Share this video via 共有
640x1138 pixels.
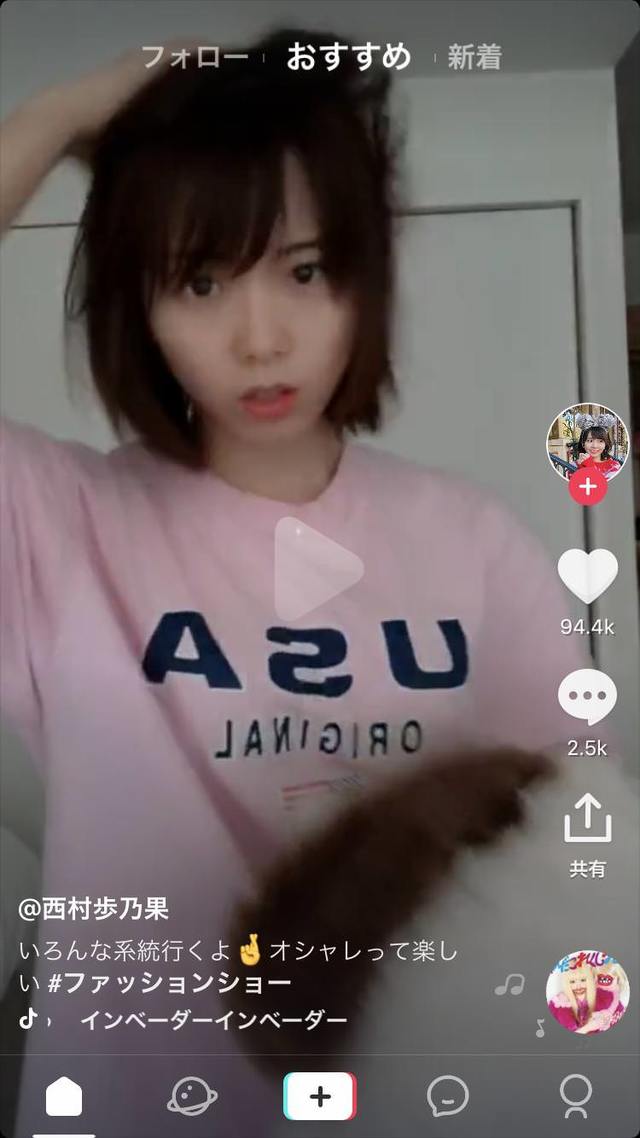(x=588, y=818)
